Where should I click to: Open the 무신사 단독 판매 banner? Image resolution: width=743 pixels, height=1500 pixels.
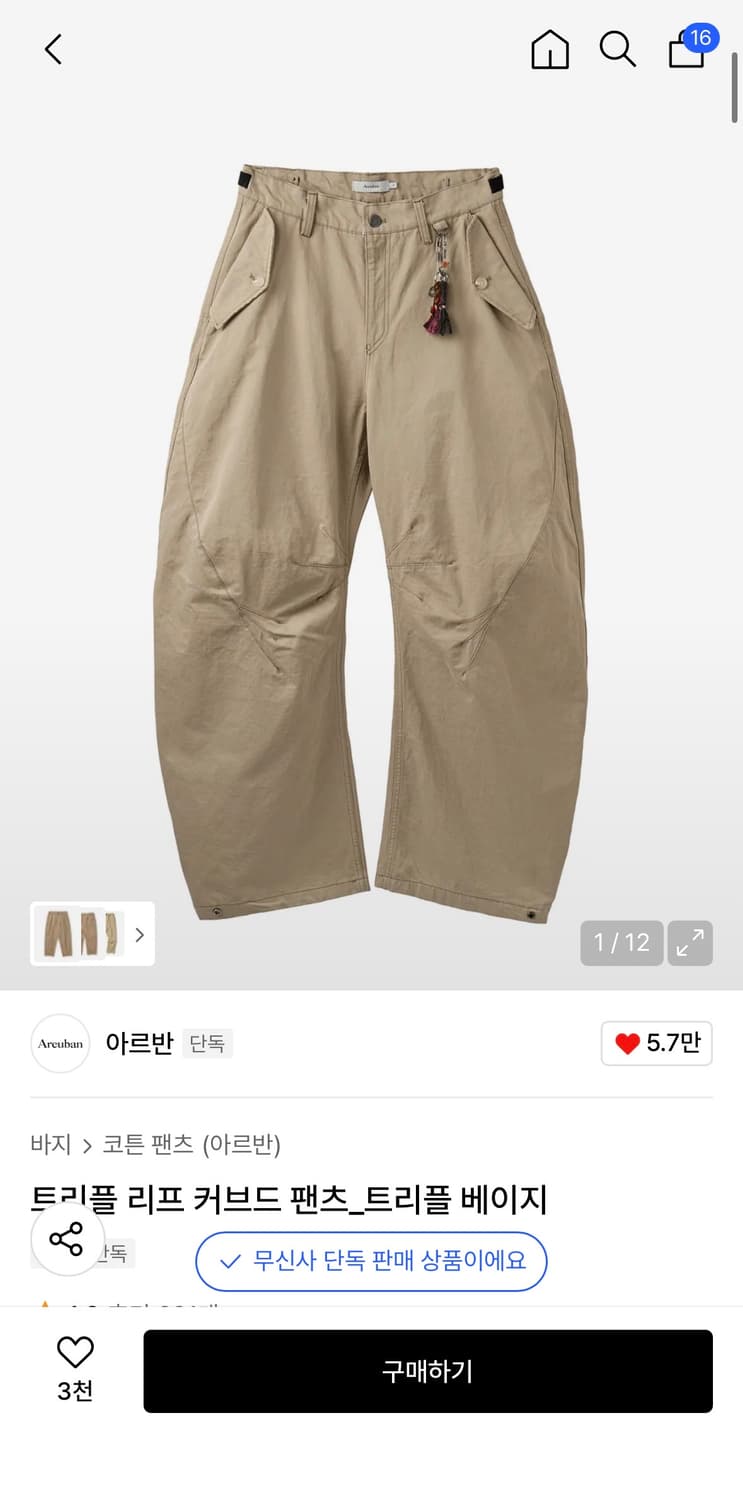[x=371, y=1262]
